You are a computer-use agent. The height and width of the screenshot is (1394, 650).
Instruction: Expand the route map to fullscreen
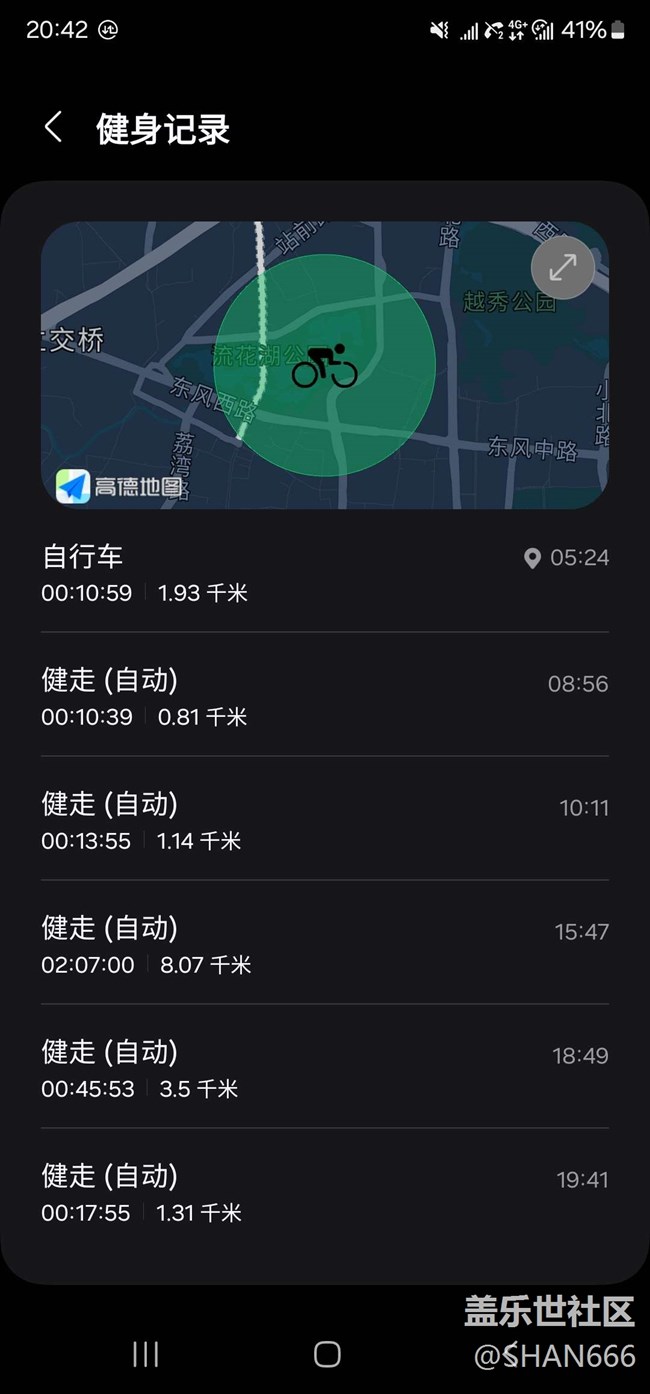(x=562, y=267)
